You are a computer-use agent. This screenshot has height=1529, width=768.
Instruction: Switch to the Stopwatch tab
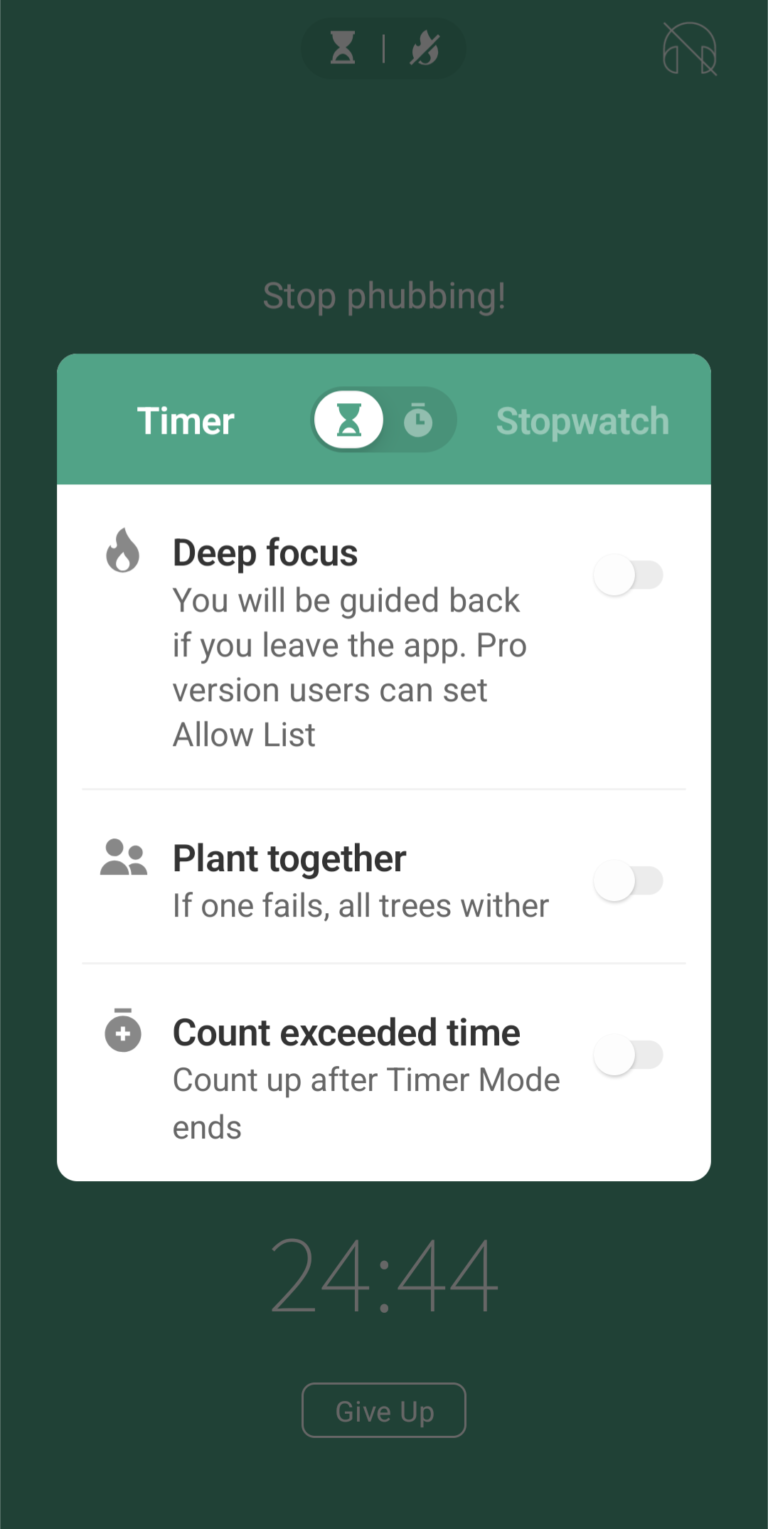click(582, 420)
